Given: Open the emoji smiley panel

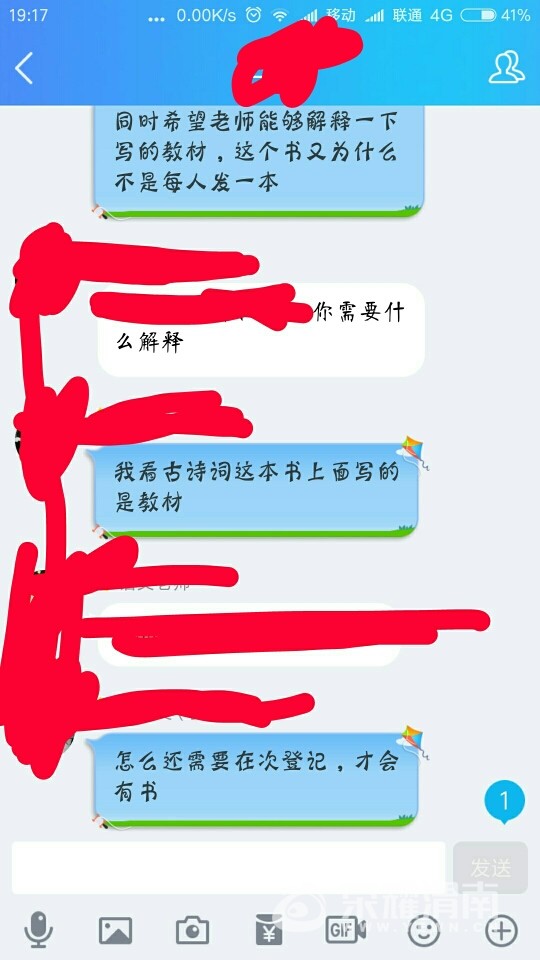Looking at the screenshot, I should [x=424, y=931].
